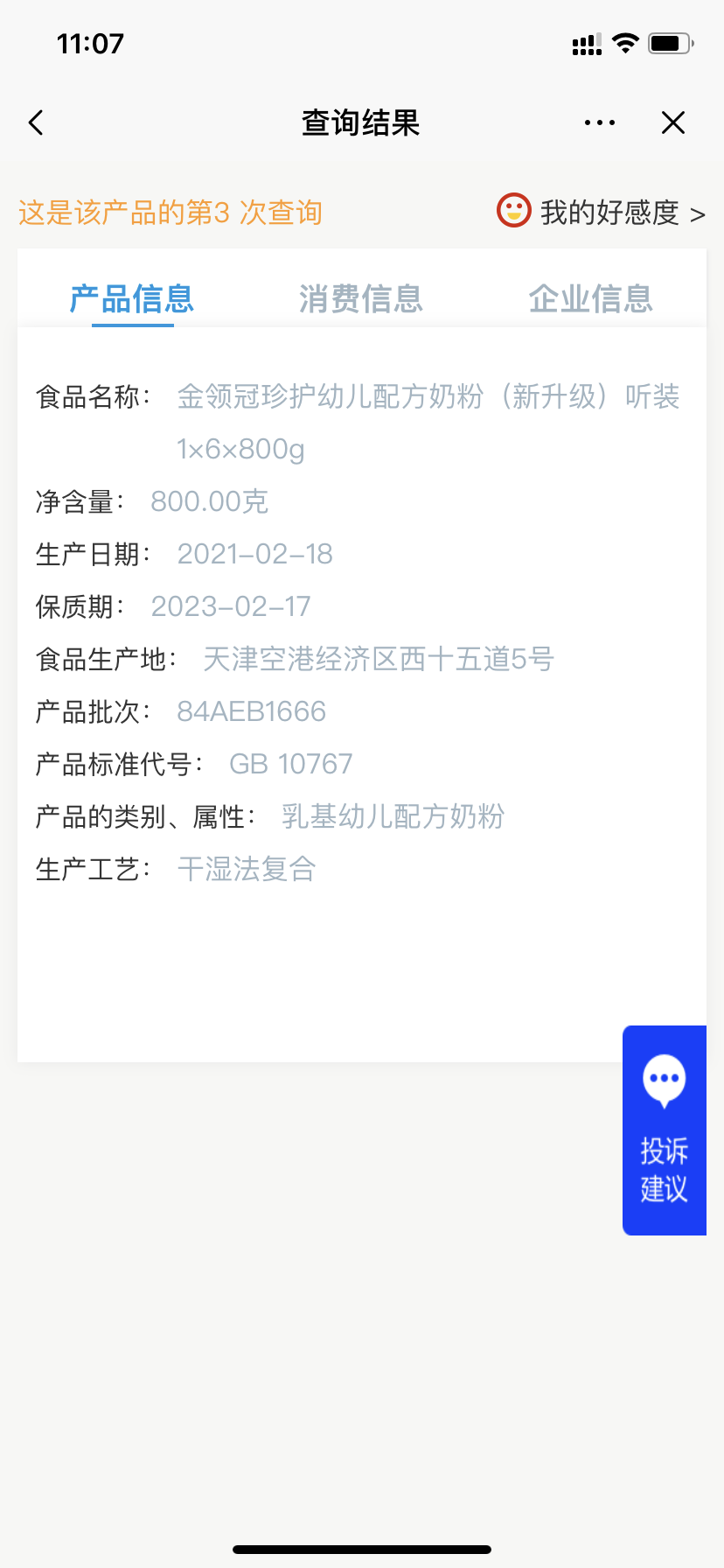Select the 产品信息 tab
This screenshot has height=1568, width=724.
click(x=132, y=299)
